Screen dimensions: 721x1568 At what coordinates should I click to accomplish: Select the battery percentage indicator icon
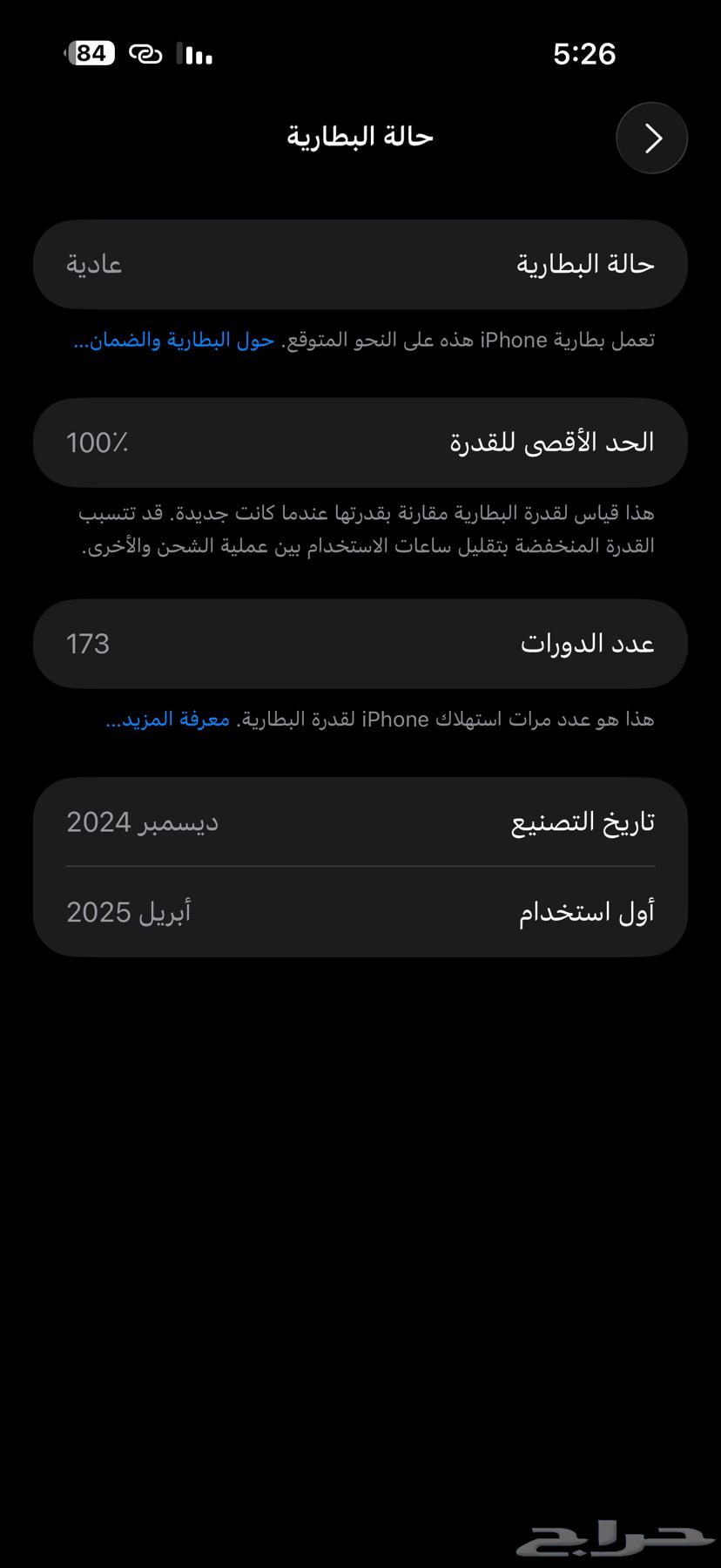click(x=91, y=54)
